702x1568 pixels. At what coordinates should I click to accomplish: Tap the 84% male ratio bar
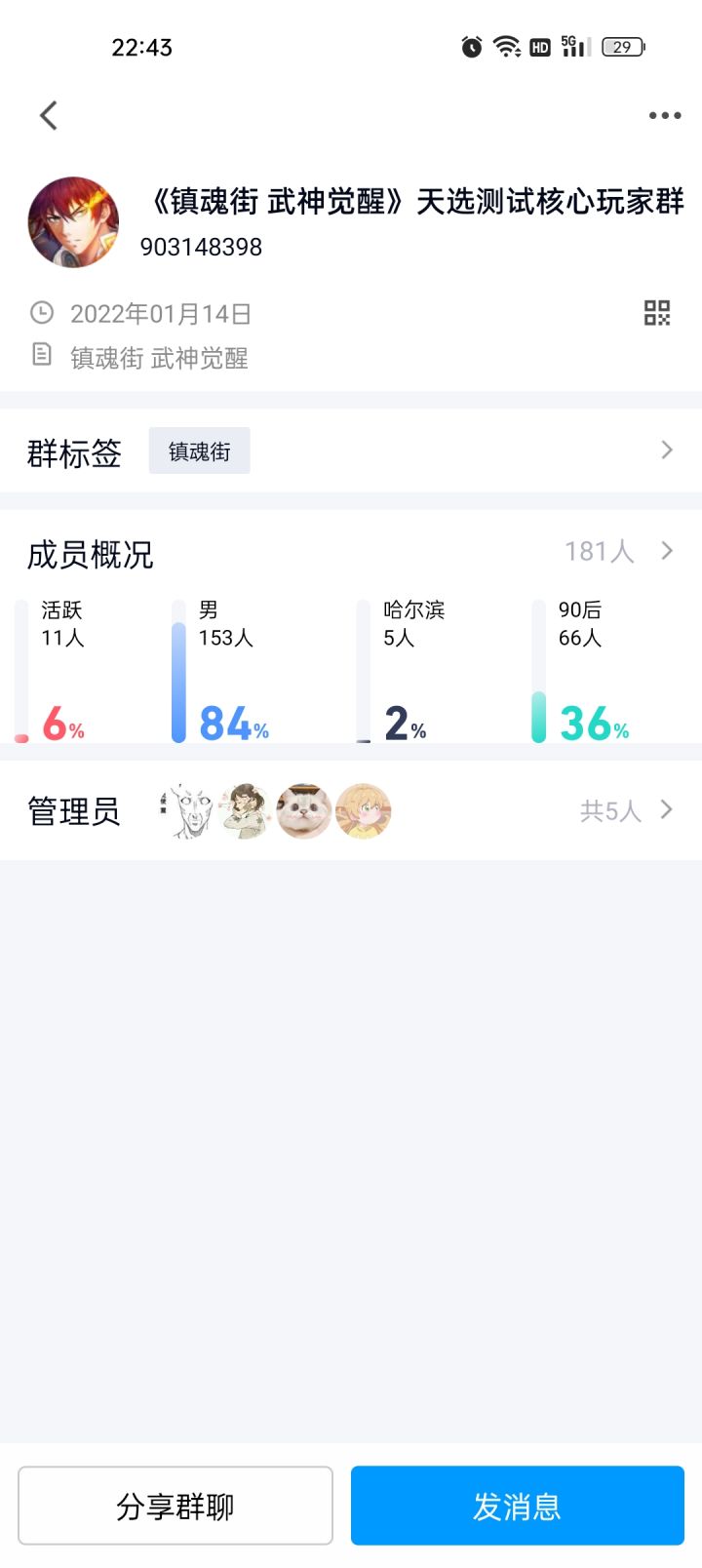[178, 673]
